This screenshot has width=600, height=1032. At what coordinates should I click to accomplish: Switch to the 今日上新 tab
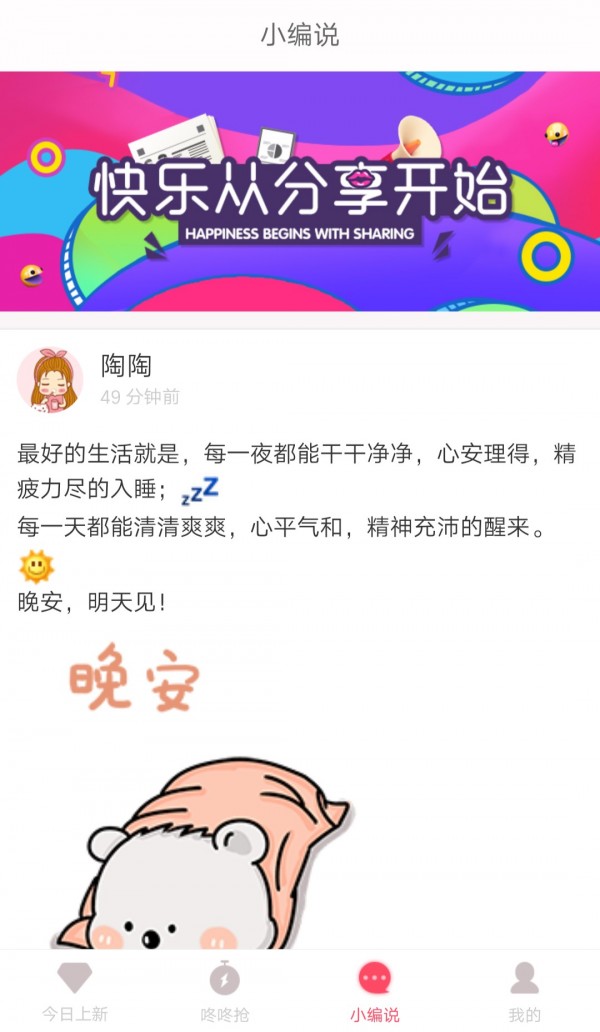75,991
